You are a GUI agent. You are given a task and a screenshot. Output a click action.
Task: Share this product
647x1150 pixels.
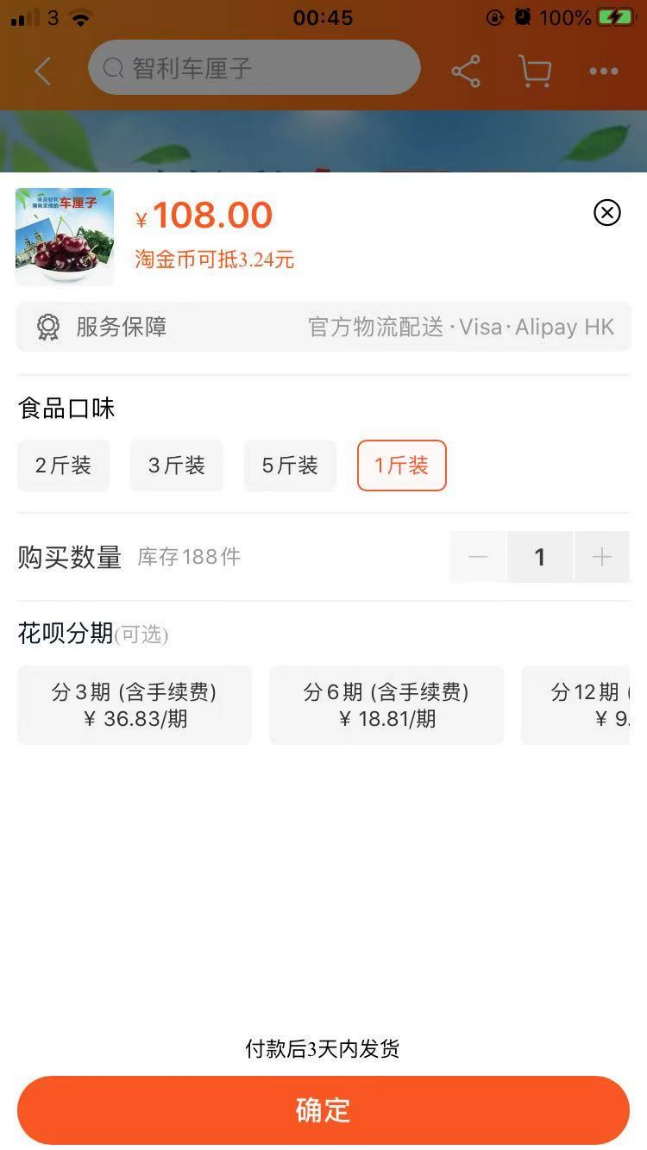tap(466, 71)
